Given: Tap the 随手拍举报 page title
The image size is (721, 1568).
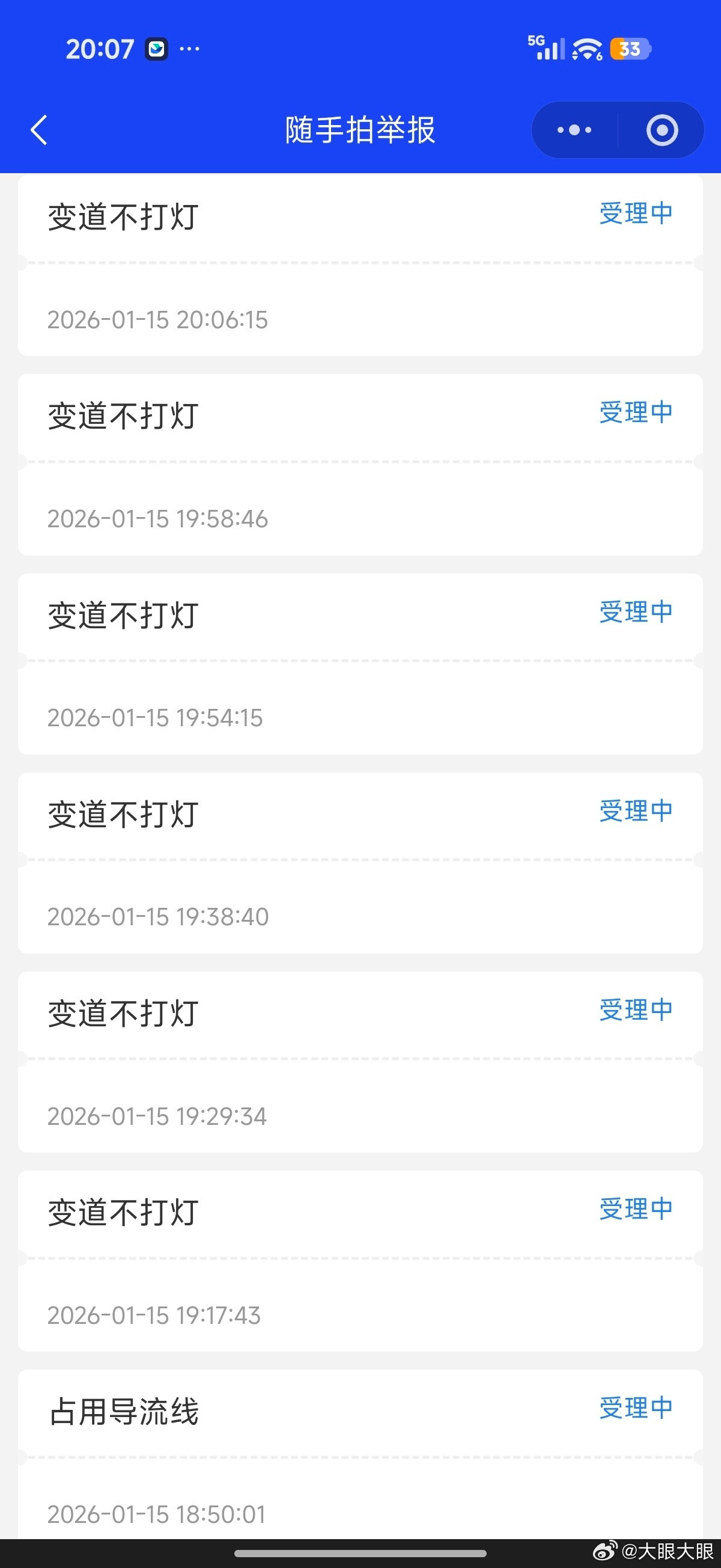Looking at the screenshot, I should coord(360,130).
